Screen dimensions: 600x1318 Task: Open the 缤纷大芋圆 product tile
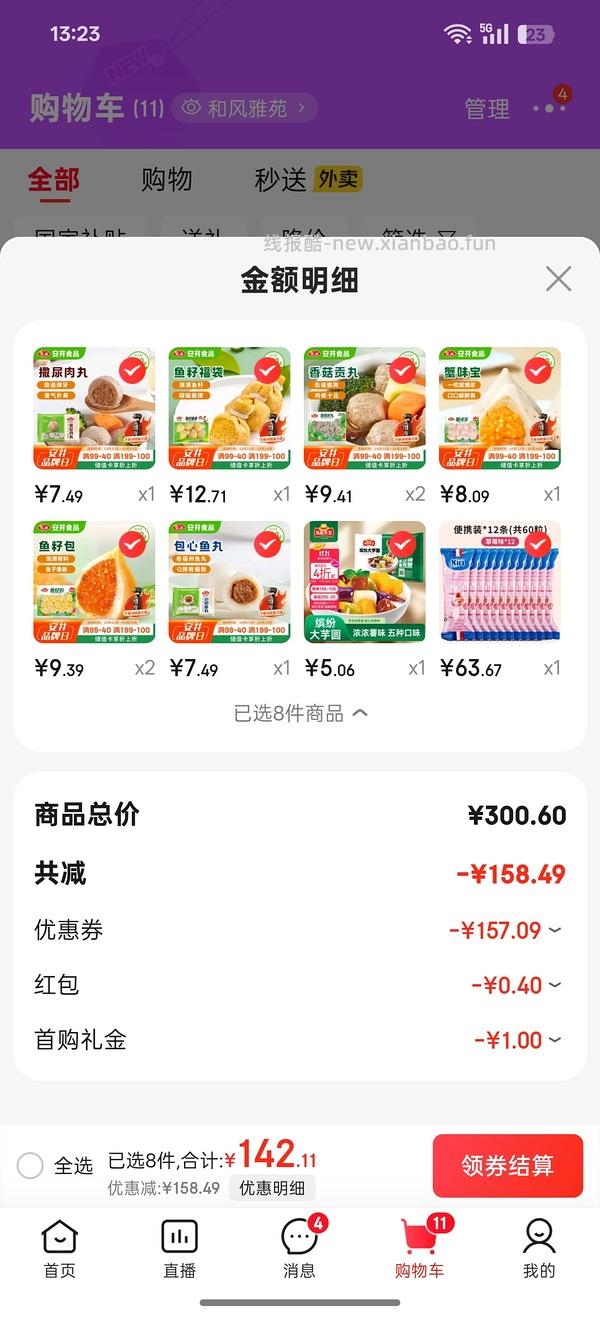point(364,582)
